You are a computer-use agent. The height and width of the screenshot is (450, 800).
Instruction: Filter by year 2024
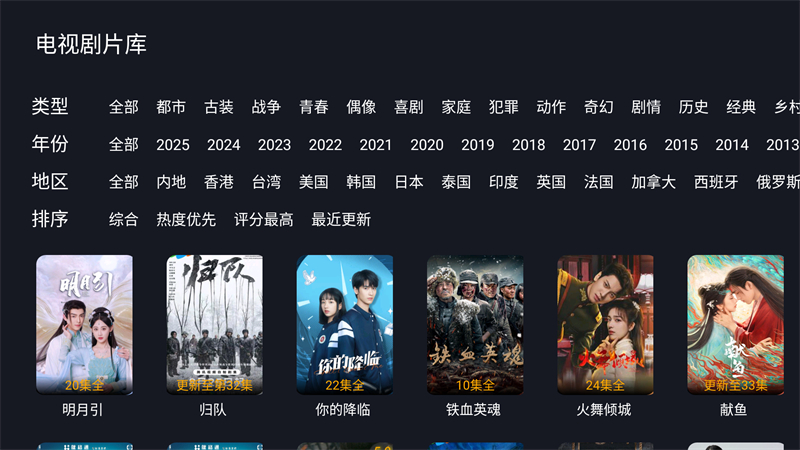click(x=224, y=145)
